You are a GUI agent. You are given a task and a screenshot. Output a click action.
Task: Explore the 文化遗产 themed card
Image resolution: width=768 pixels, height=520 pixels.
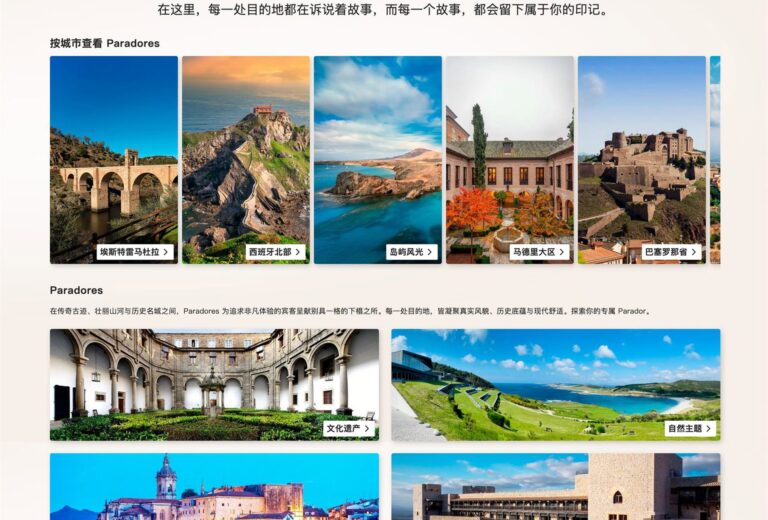214,385
